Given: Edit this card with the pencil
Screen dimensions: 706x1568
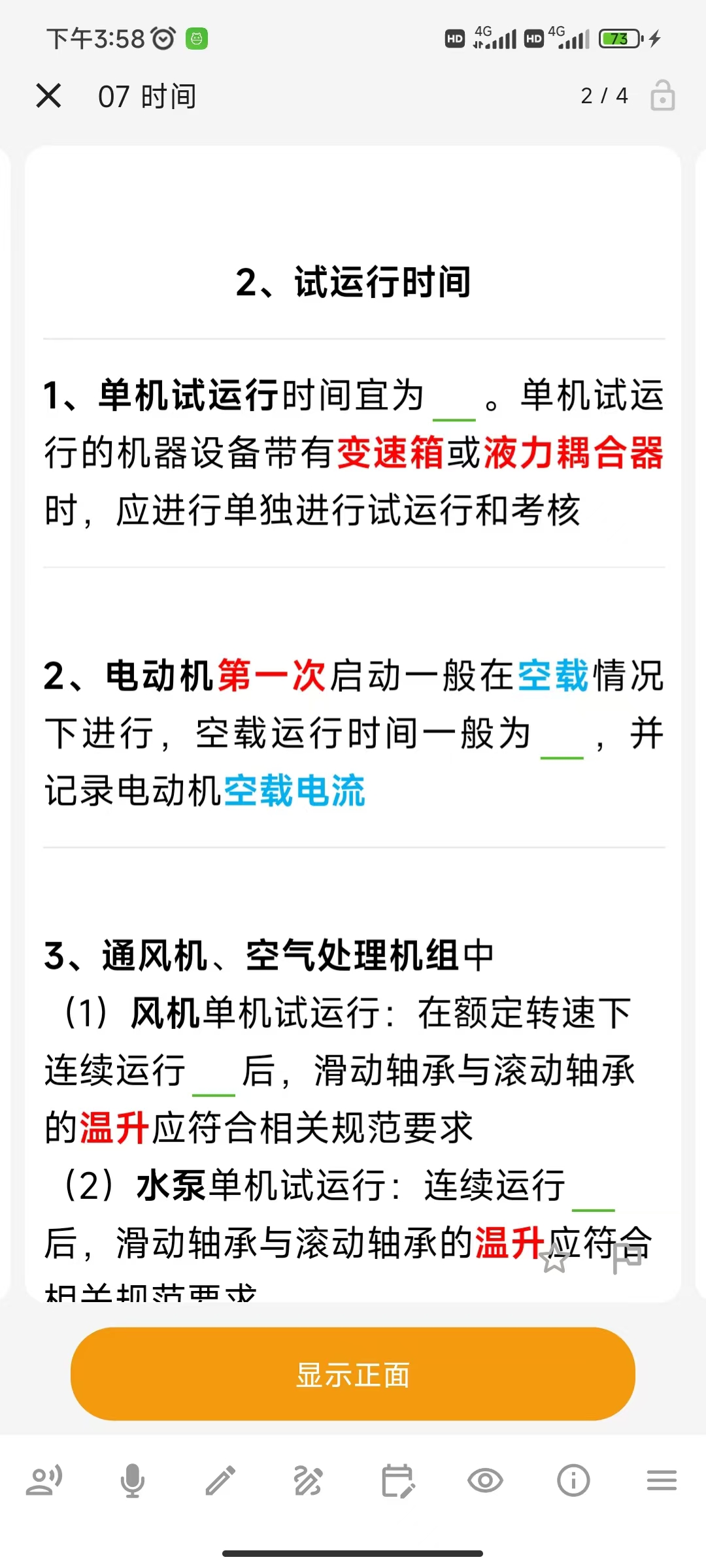Looking at the screenshot, I should coord(220,1480).
